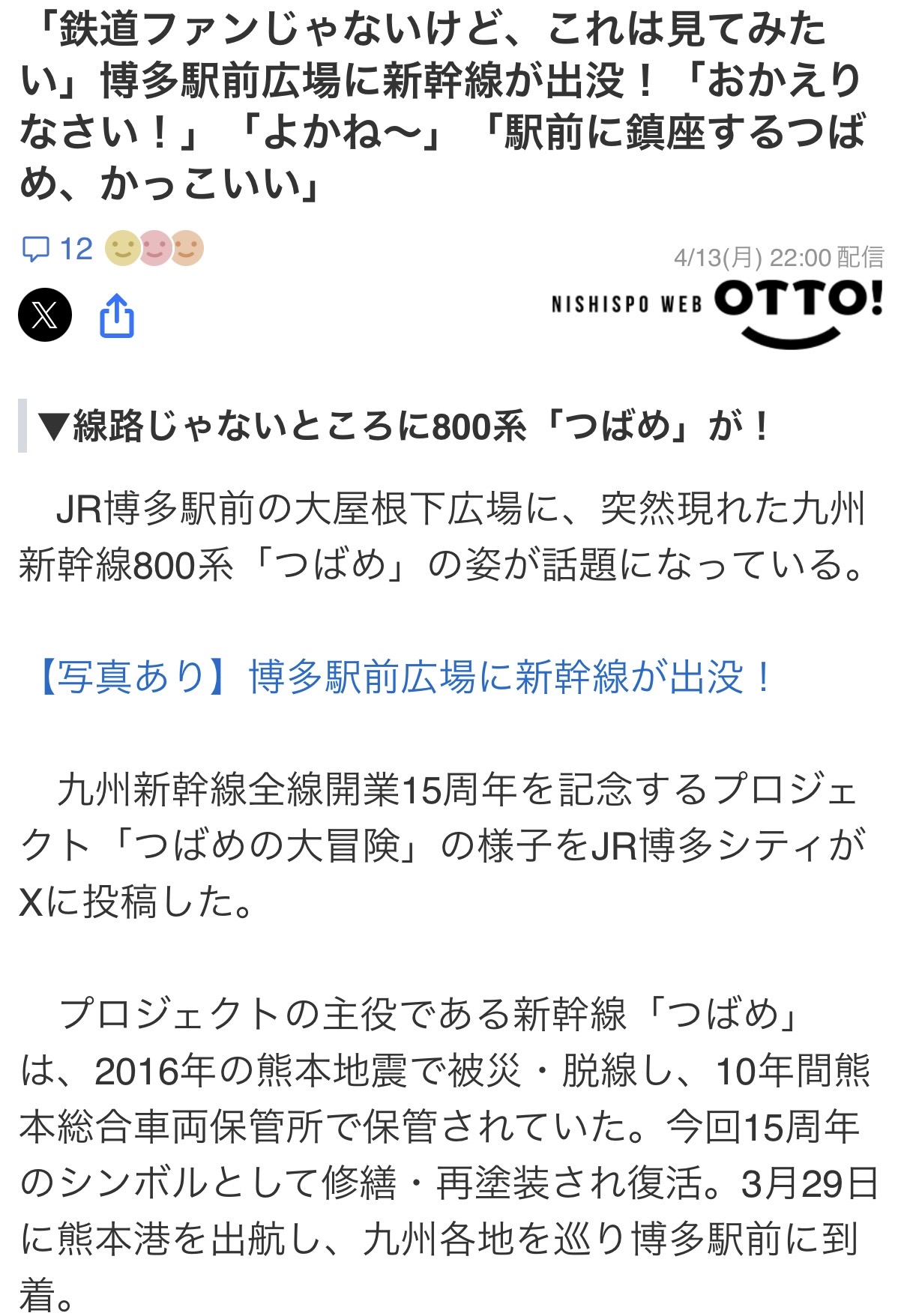Viewport: 904px width, 1316px height.
Task: Open the share sheet for this article
Action: [x=117, y=316]
